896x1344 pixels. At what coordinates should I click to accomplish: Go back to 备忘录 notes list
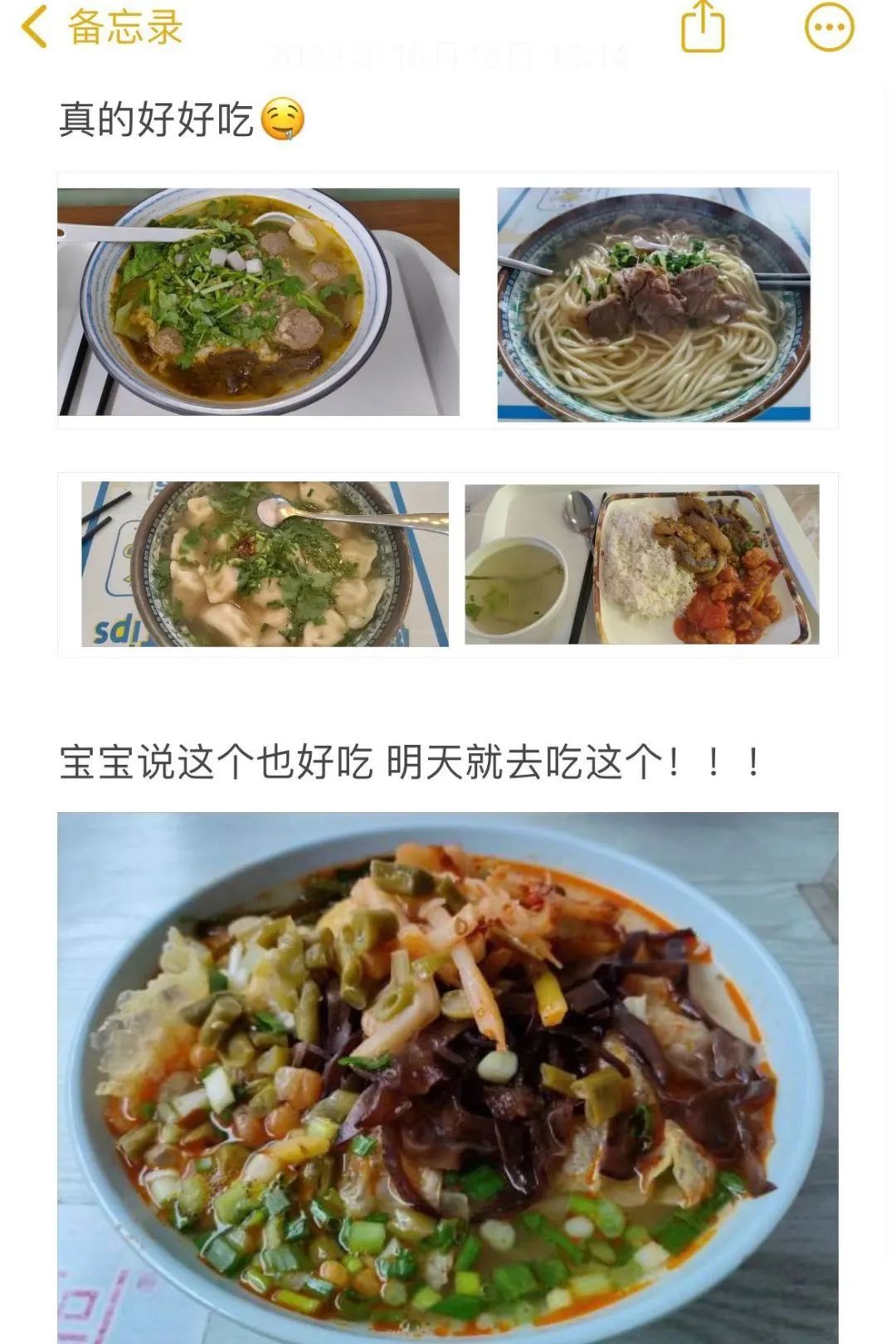click(100, 27)
